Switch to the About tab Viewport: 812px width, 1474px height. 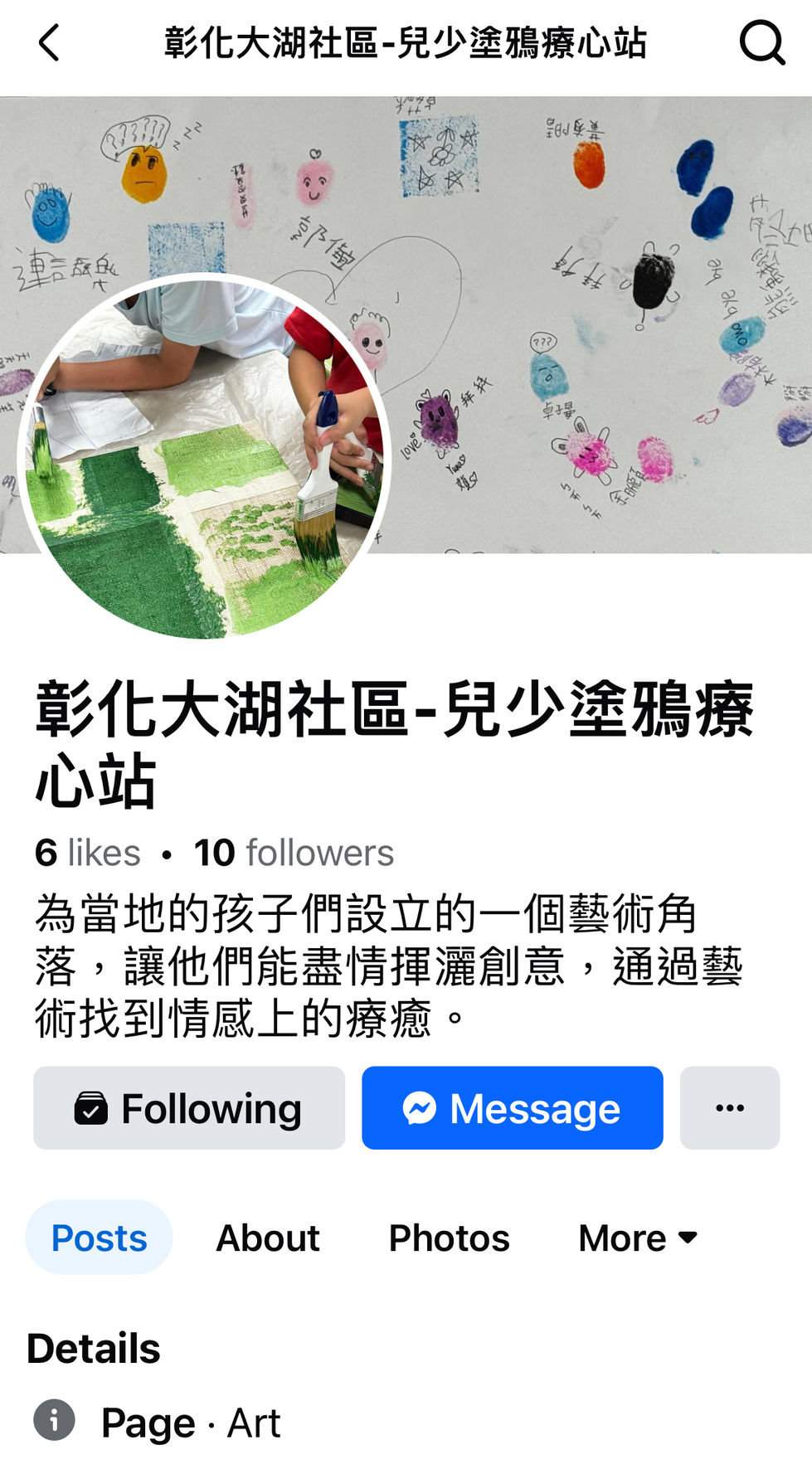coord(267,1238)
